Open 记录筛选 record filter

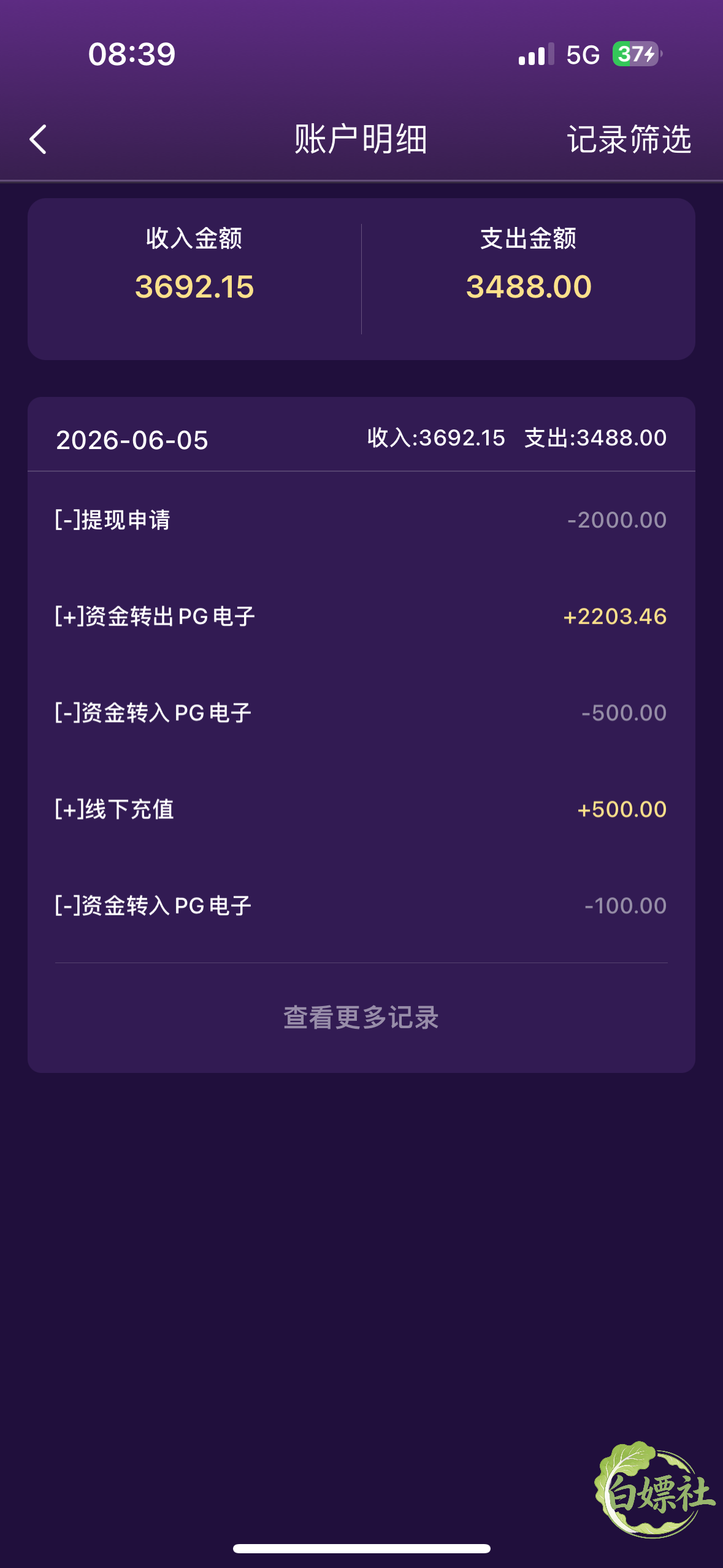click(629, 139)
